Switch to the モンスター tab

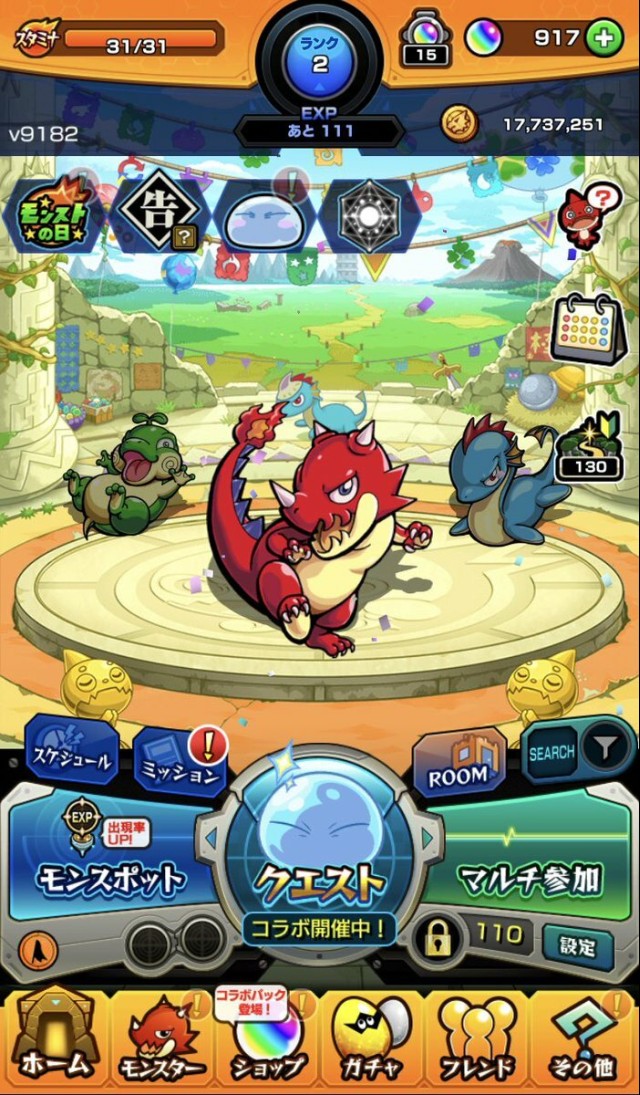160,1045
